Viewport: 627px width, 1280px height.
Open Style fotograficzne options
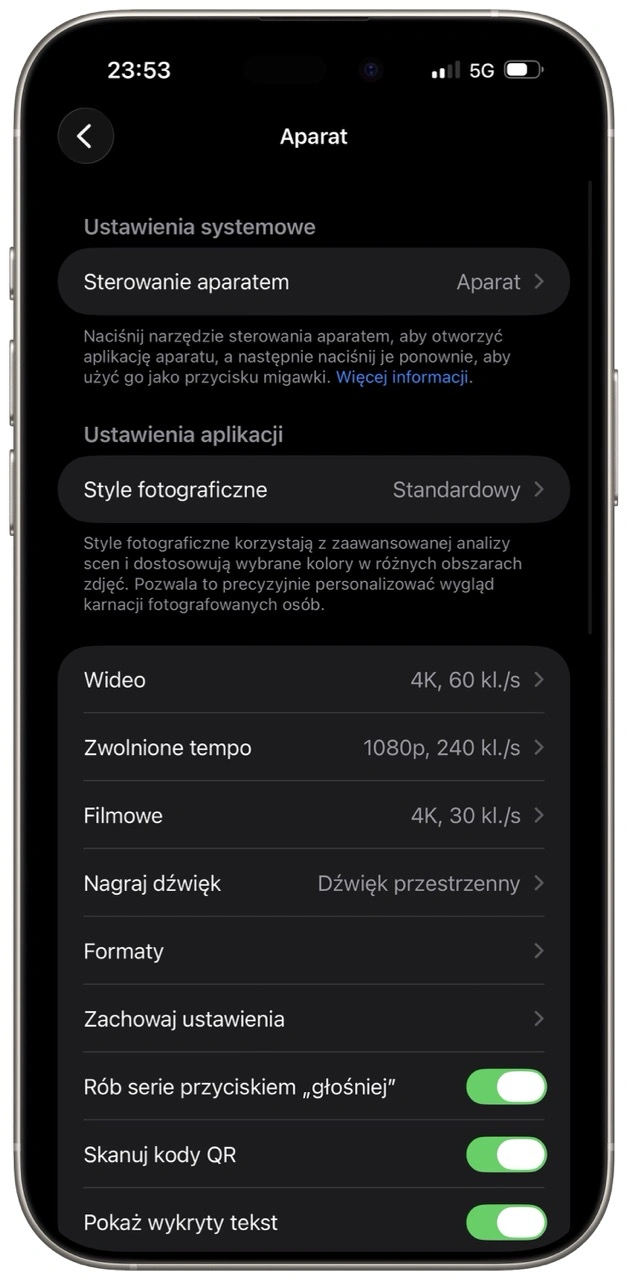point(313,490)
